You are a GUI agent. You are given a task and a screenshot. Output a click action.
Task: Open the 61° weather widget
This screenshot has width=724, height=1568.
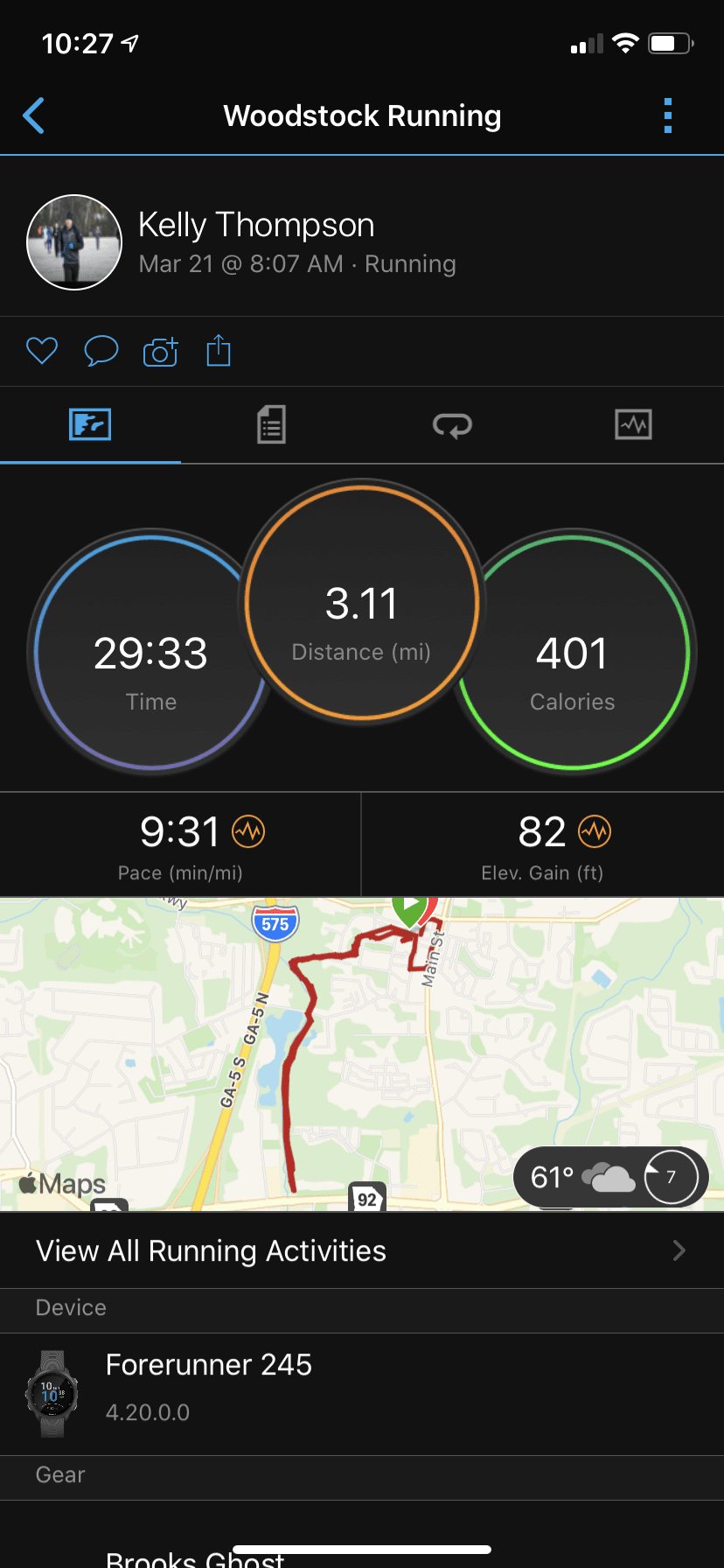pos(610,1177)
